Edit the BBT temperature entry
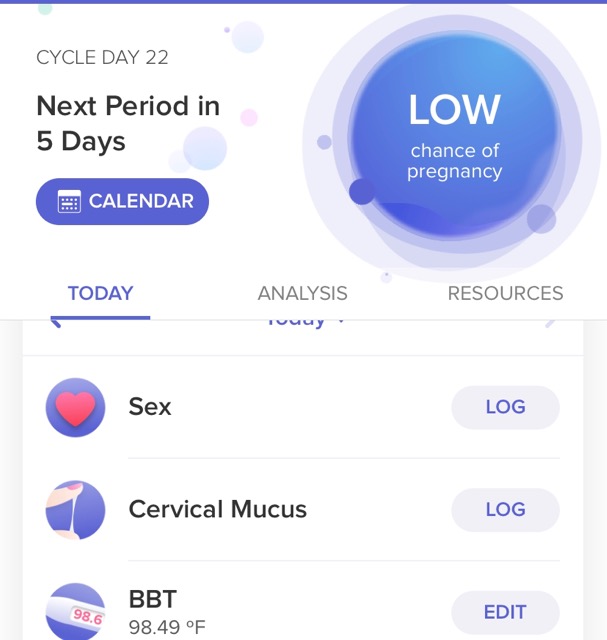Viewport: 607px width, 640px height. click(x=505, y=612)
